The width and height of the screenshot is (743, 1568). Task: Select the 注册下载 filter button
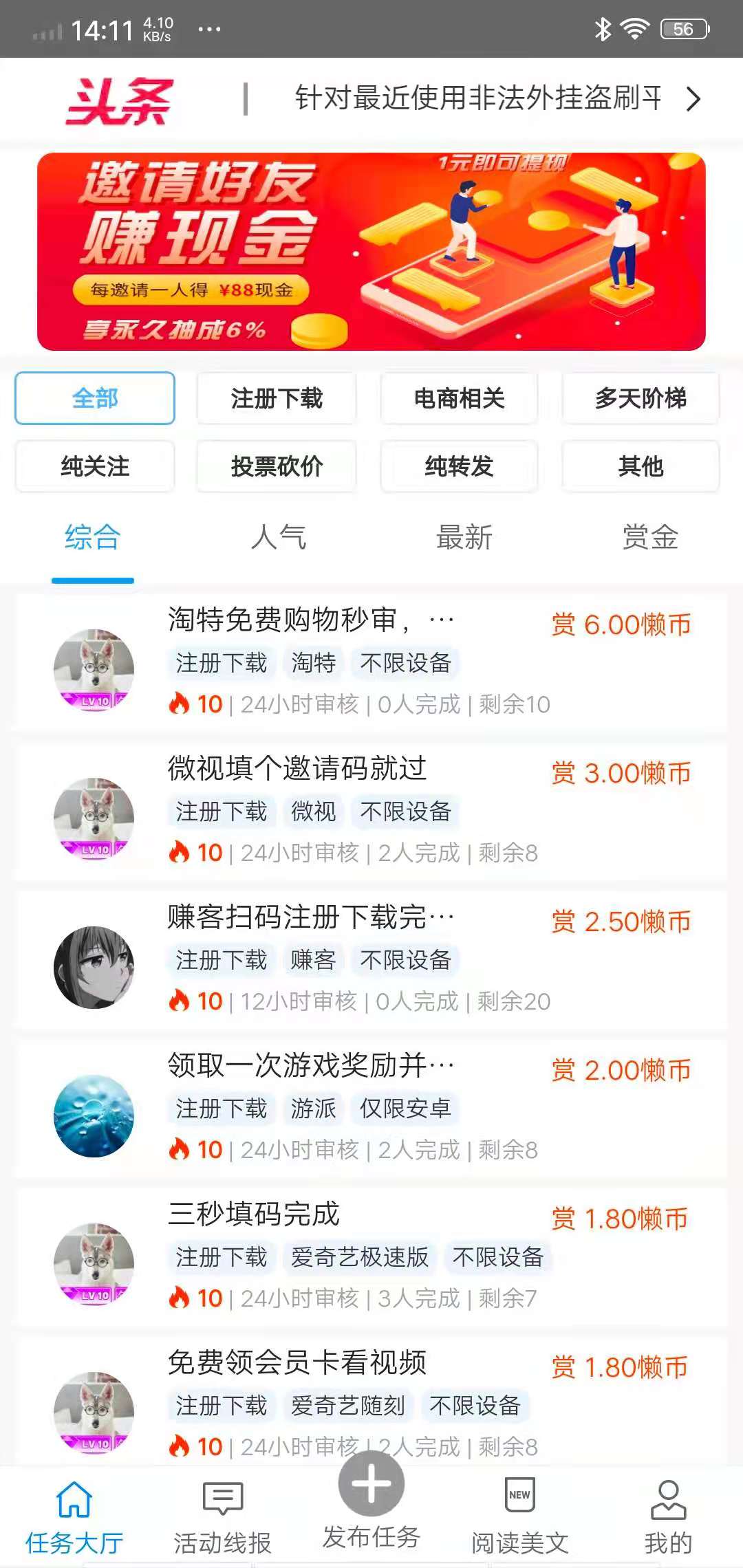click(x=276, y=399)
